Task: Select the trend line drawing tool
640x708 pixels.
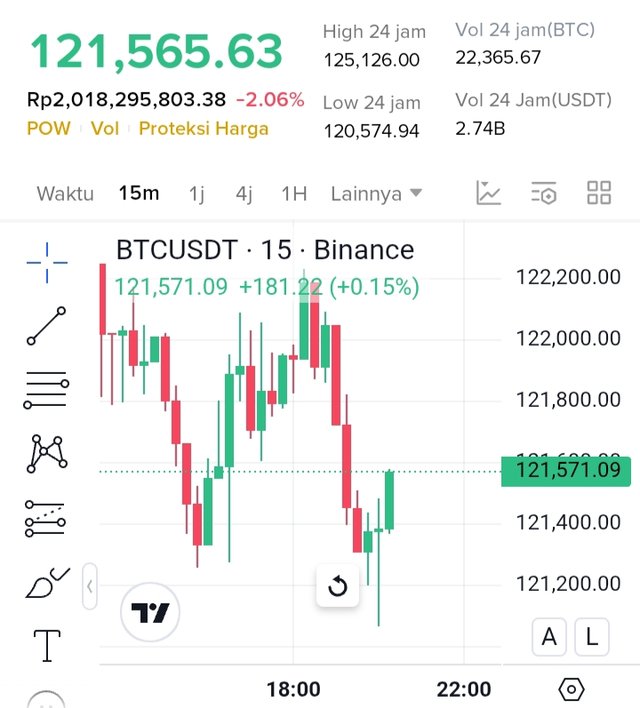Action: (x=47, y=326)
